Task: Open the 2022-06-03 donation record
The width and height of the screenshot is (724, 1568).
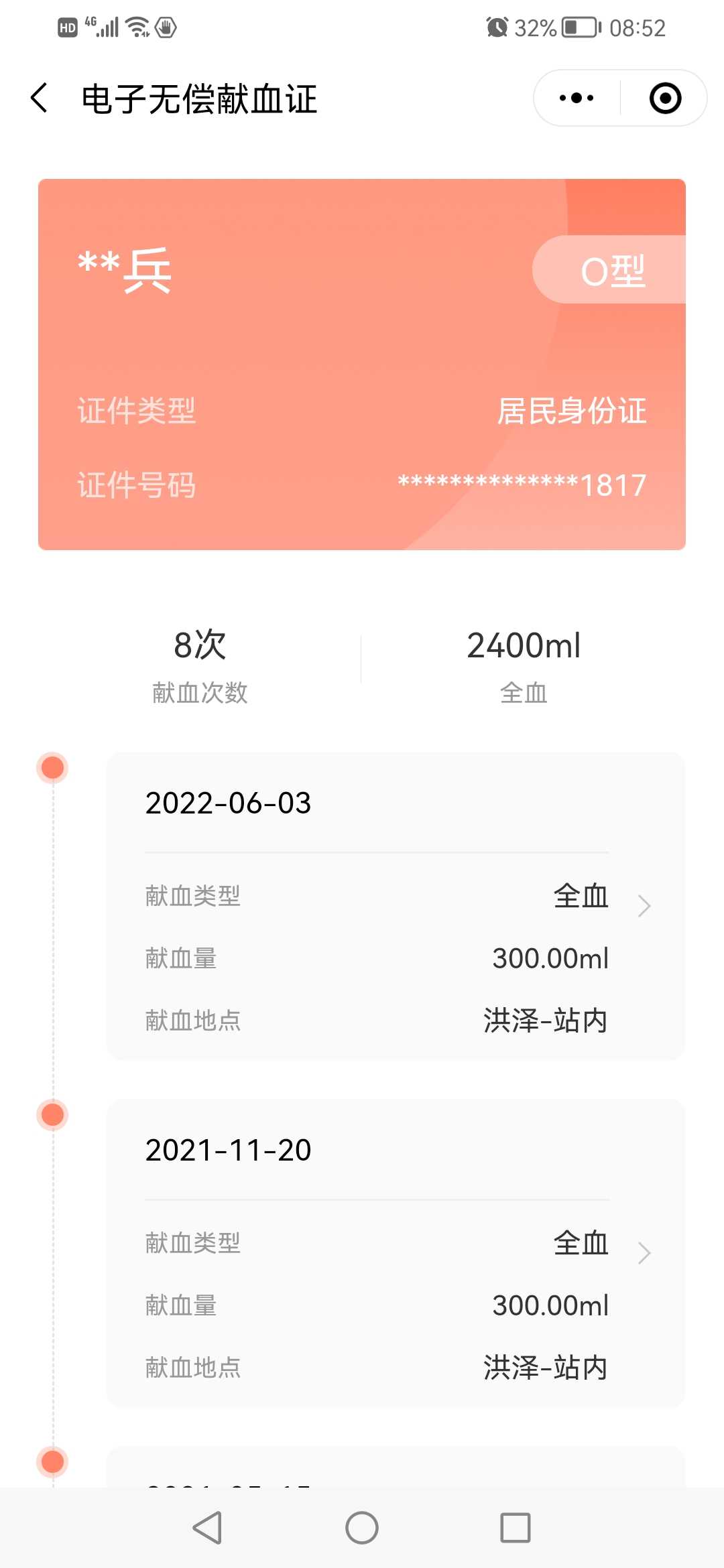Action: click(x=396, y=906)
